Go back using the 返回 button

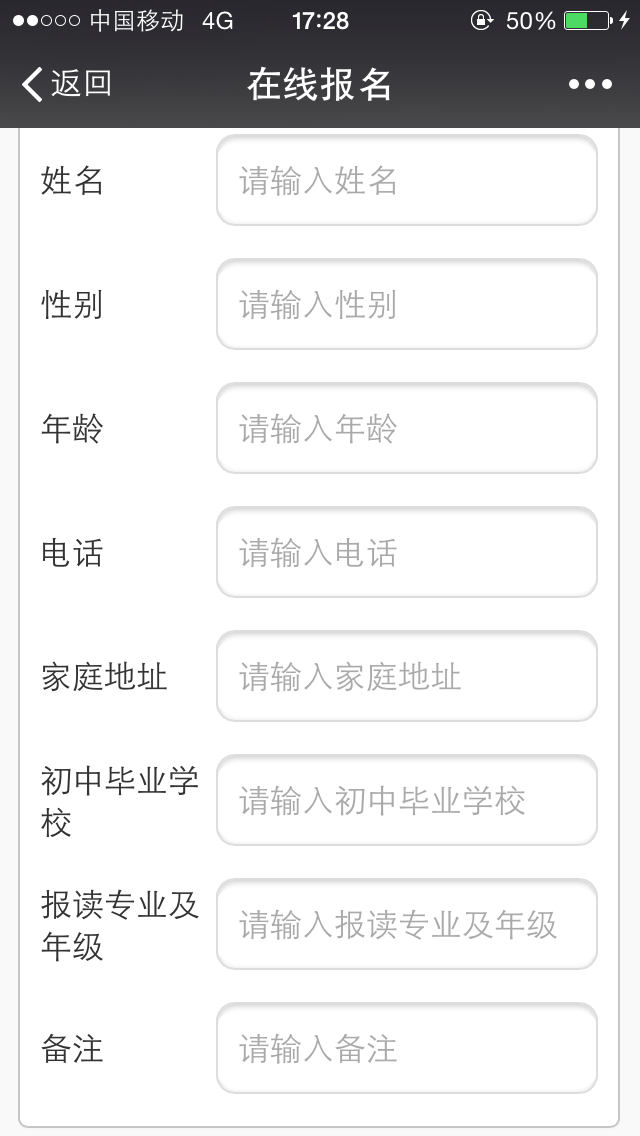click(67, 84)
